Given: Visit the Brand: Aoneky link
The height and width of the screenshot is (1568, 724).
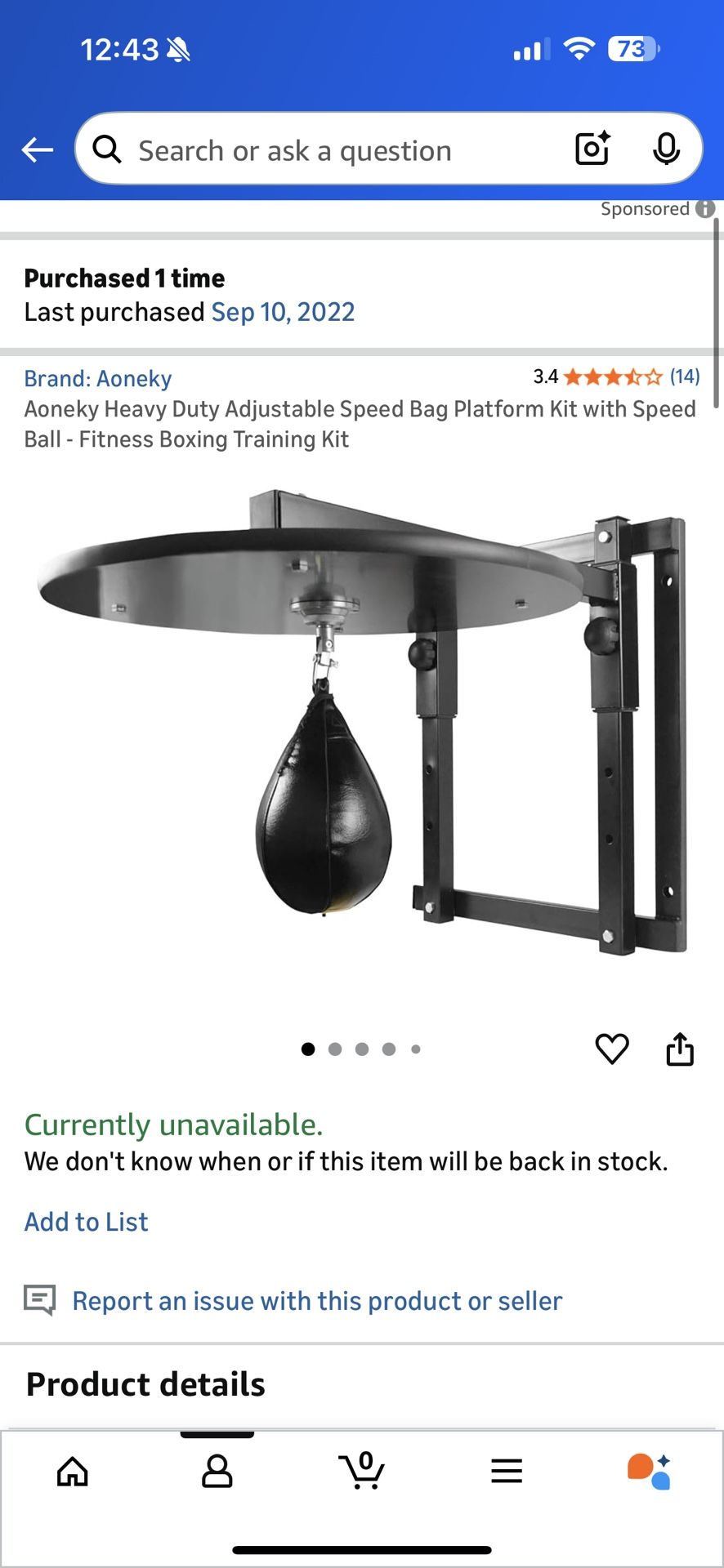Looking at the screenshot, I should click(x=98, y=379).
